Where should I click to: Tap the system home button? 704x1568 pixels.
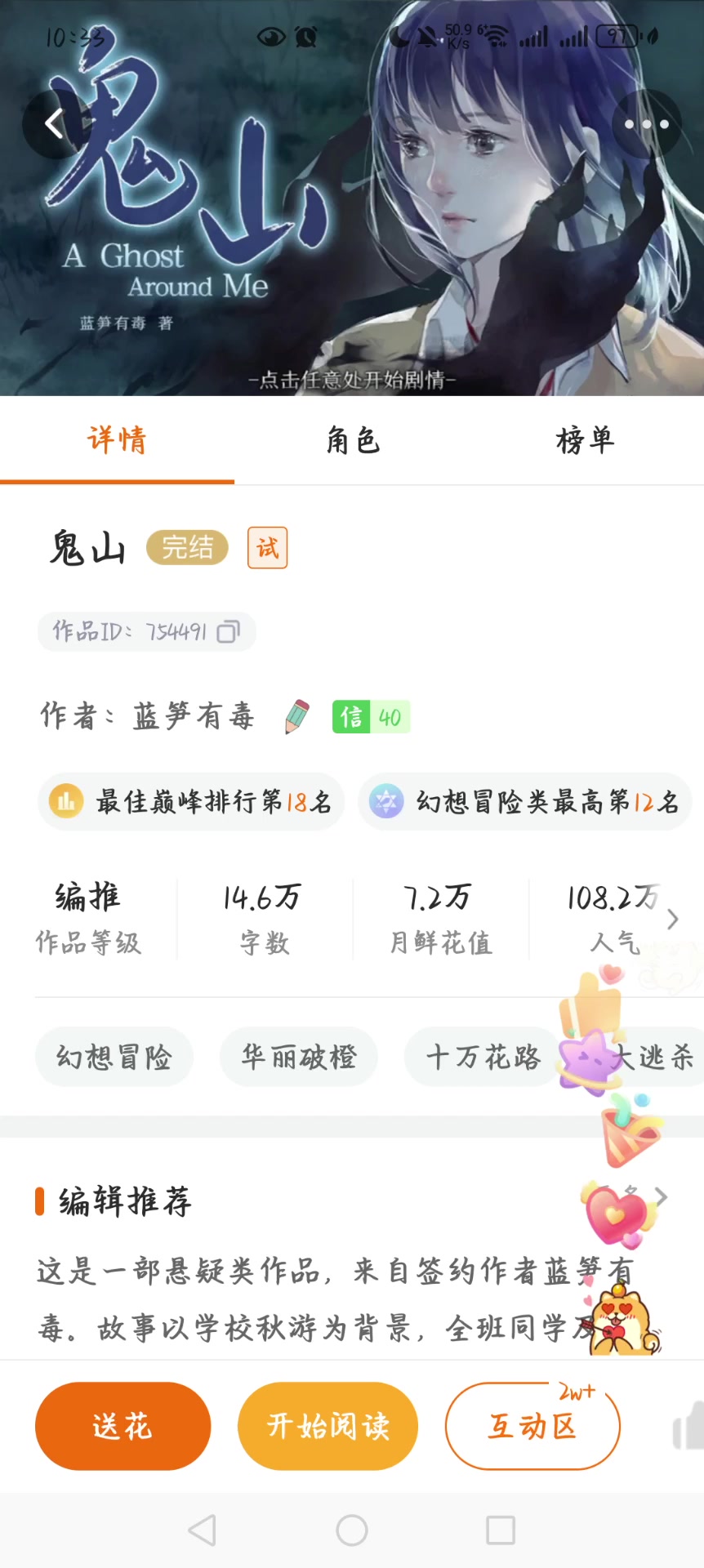click(x=352, y=1530)
